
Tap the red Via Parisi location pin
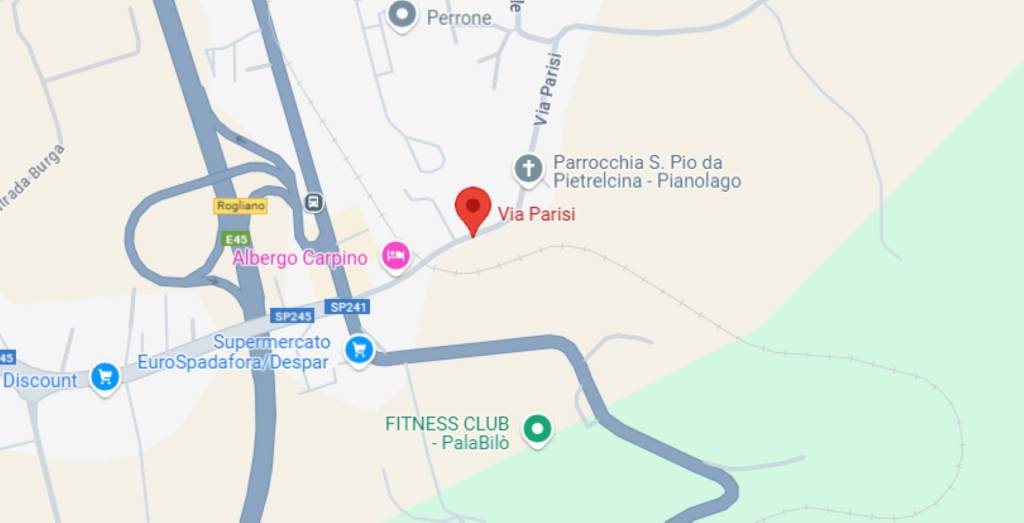(473, 209)
